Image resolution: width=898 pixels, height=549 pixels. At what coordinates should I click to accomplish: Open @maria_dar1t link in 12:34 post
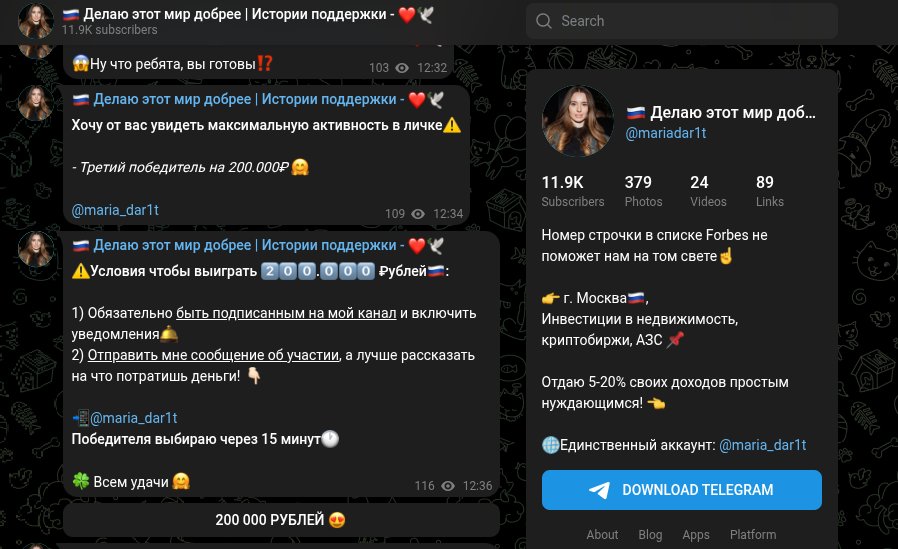[x=115, y=210]
